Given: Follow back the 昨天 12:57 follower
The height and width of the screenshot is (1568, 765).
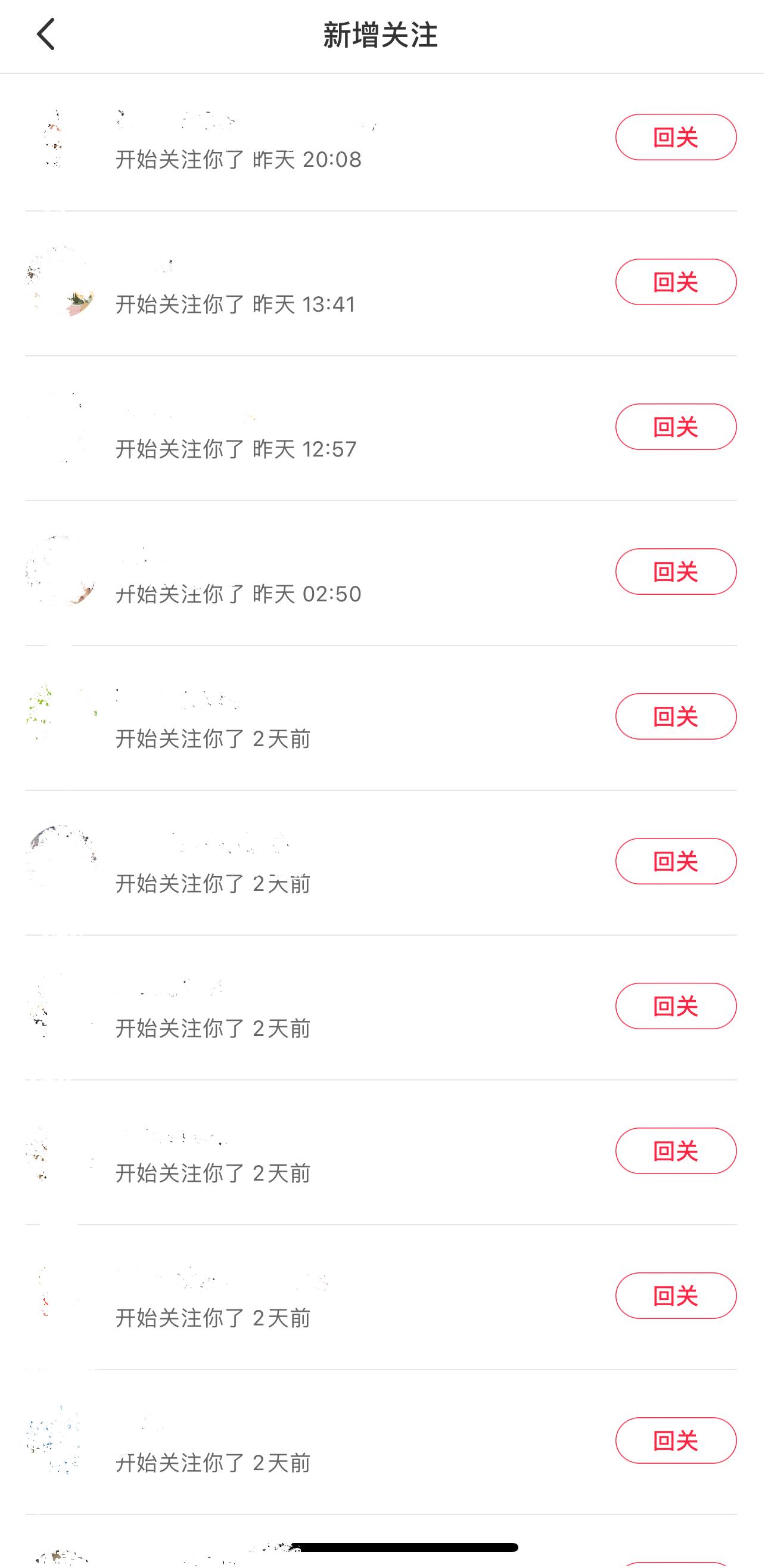Looking at the screenshot, I should click(x=675, y=427).
